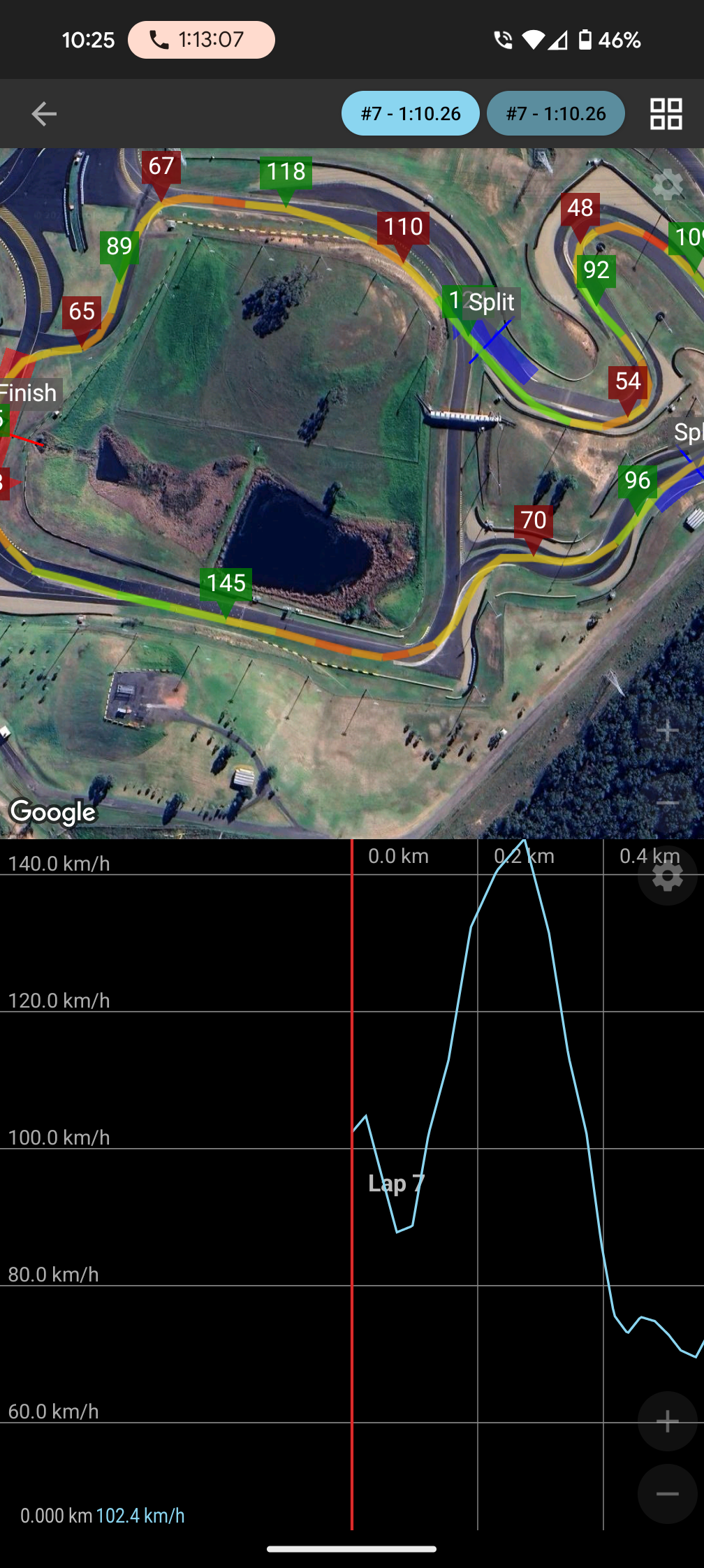Screen dimensions: 704x1568
Task: Open the grid layout view switcher
Action: (x=666, y=114)
